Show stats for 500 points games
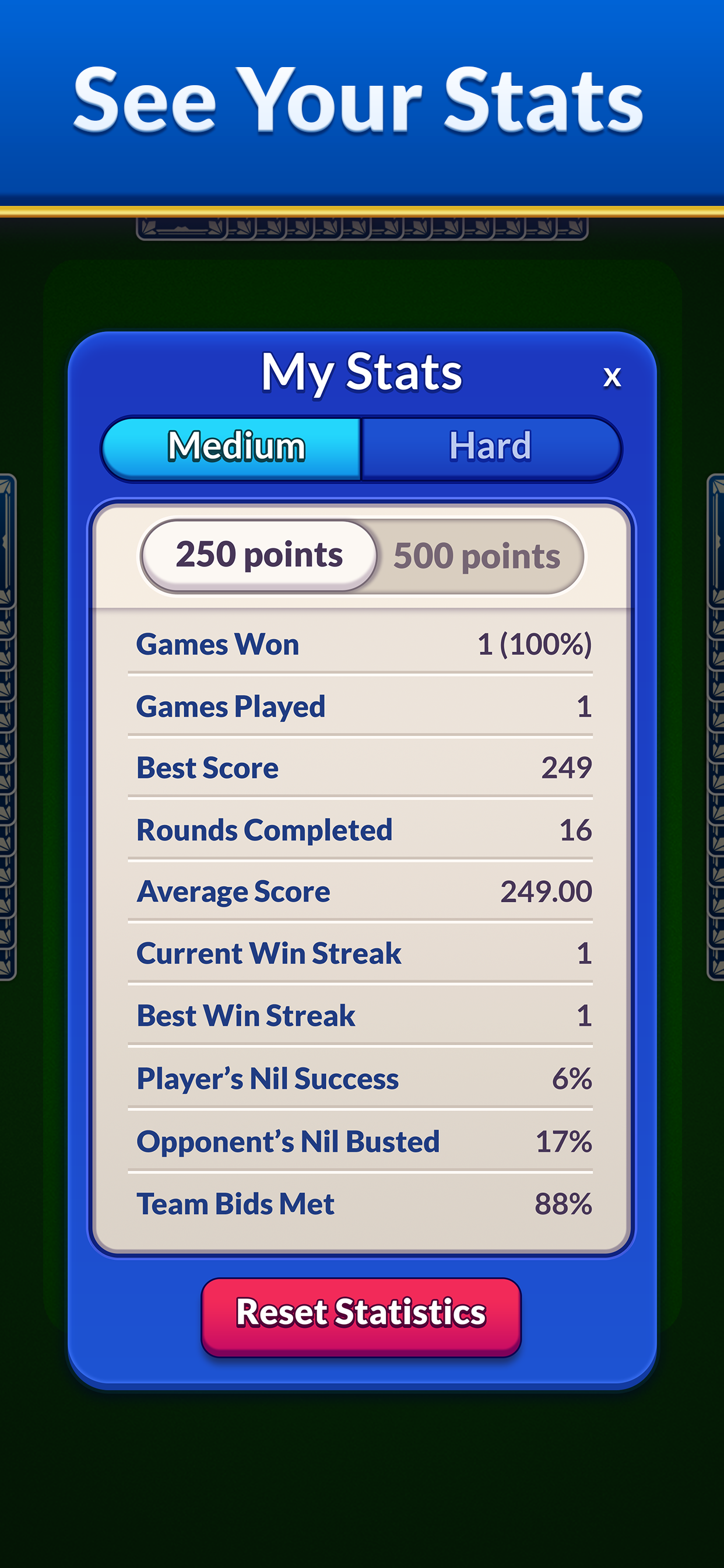Screen dimensions: 724x1568 pos(477,556)
